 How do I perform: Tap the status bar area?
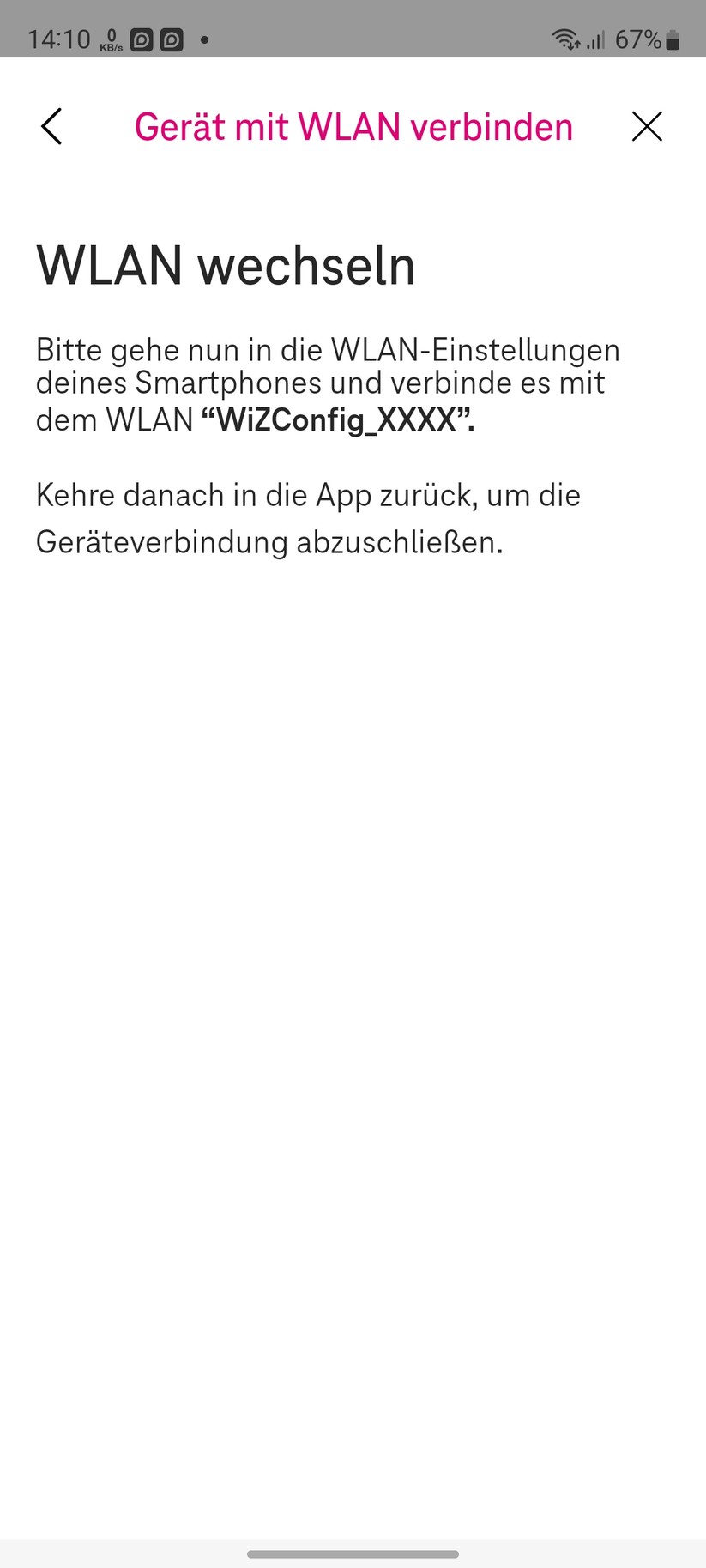353,28
